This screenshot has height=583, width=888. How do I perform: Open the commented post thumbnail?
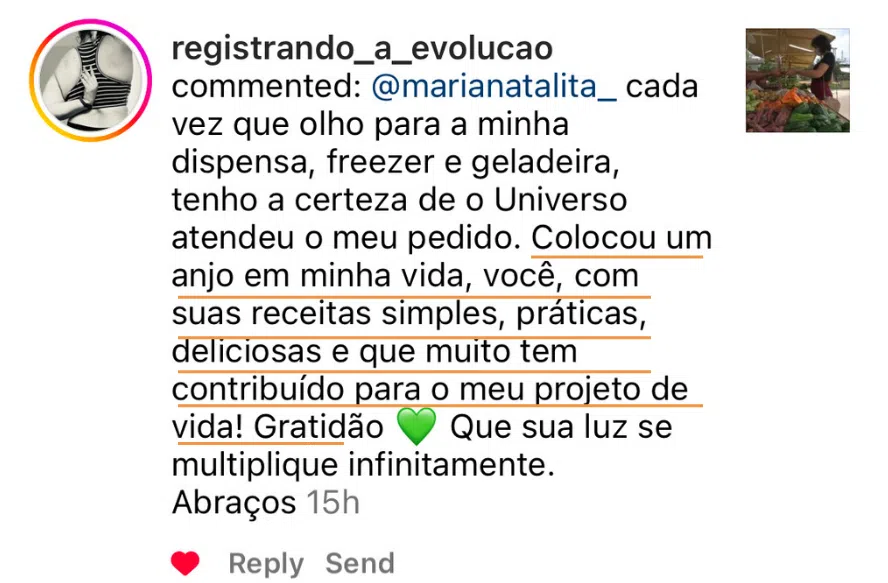click(797, 80)
